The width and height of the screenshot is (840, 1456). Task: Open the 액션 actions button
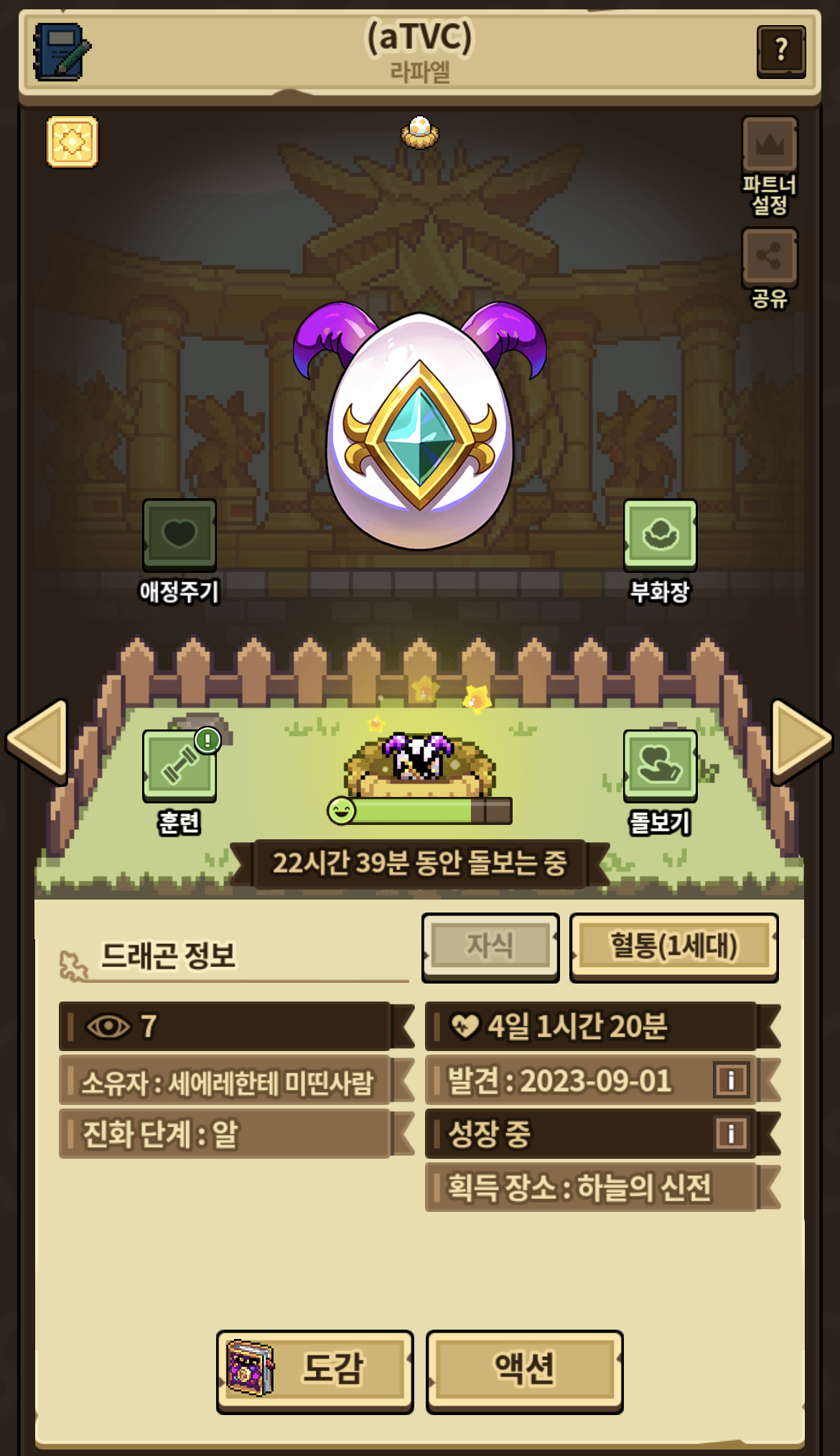click(524, 1371)
